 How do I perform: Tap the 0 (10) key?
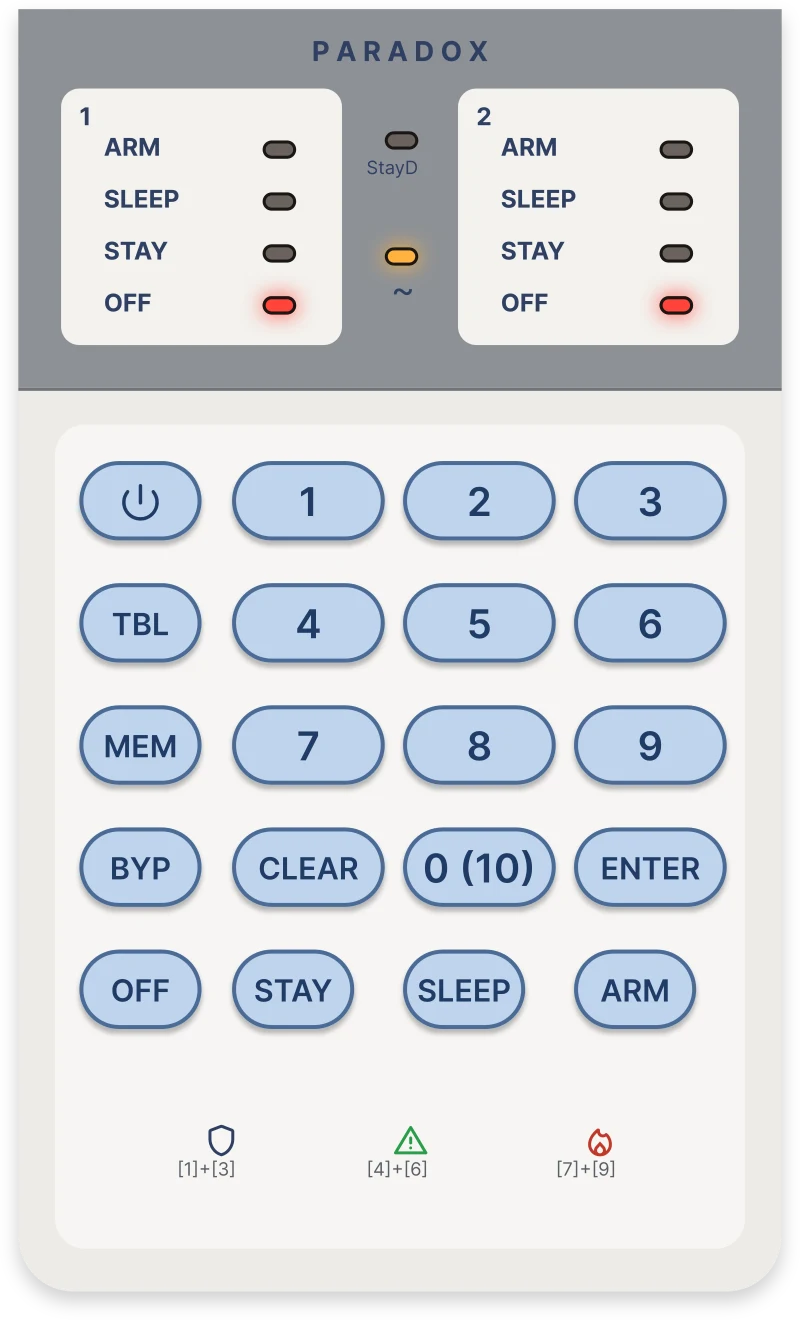click(x=479, y=868)
